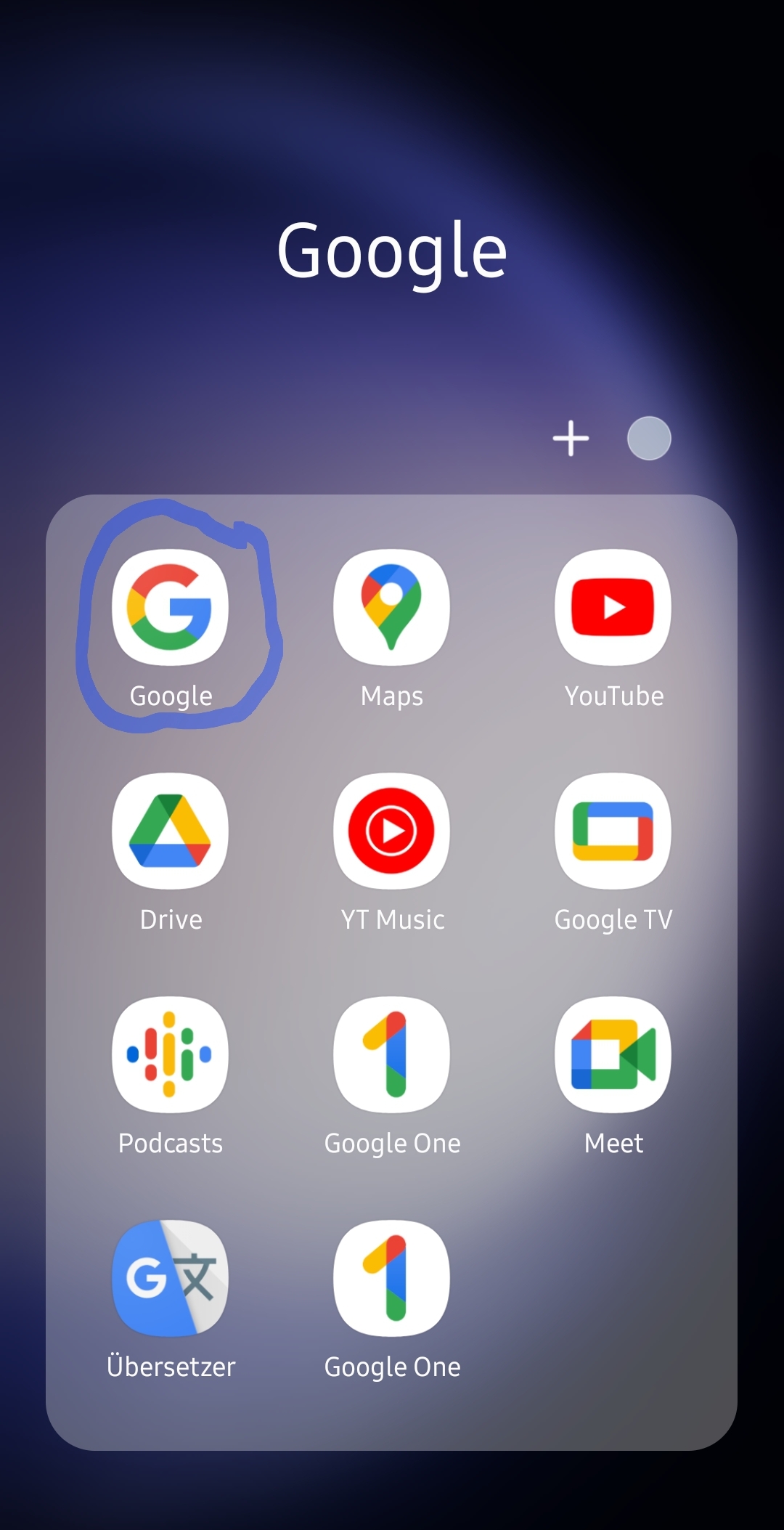Launch the Podcasts app
This screenshot has height=1530, width=784.
[x=171, y=1054]
